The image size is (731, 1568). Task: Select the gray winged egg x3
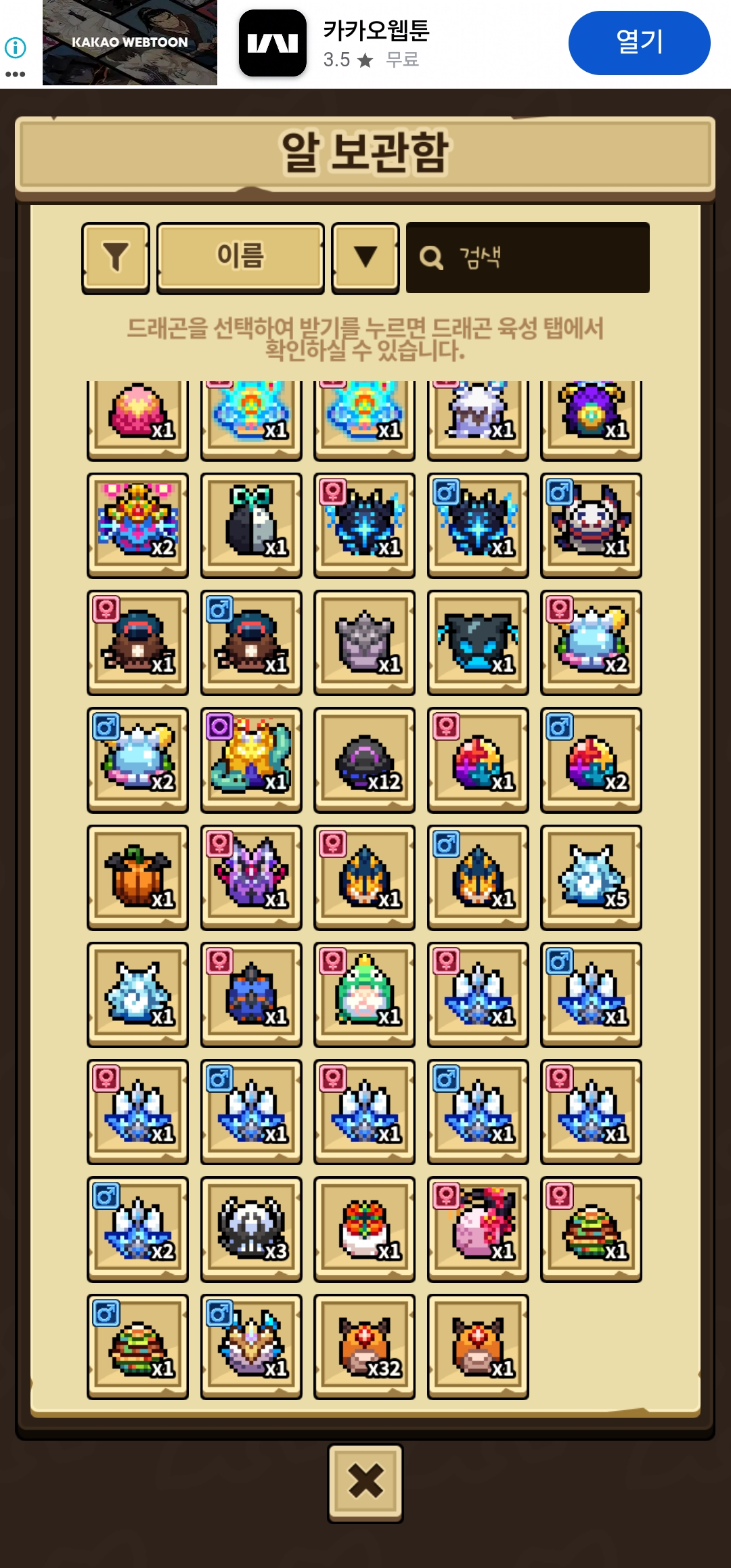point(251,1229)
